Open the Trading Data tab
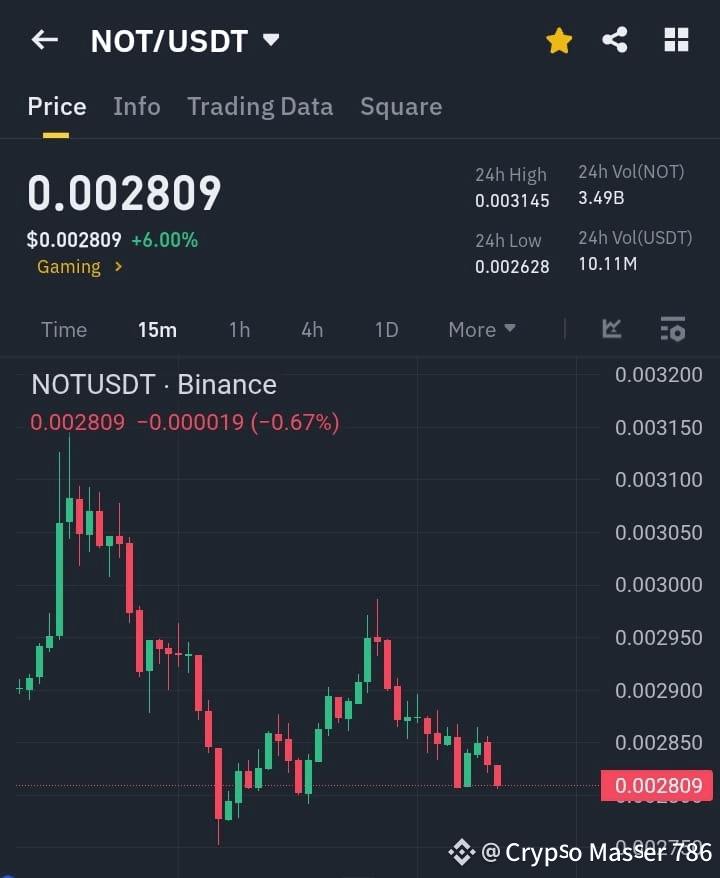This screenshot has height=878, width=720. [x=260, y=106]
